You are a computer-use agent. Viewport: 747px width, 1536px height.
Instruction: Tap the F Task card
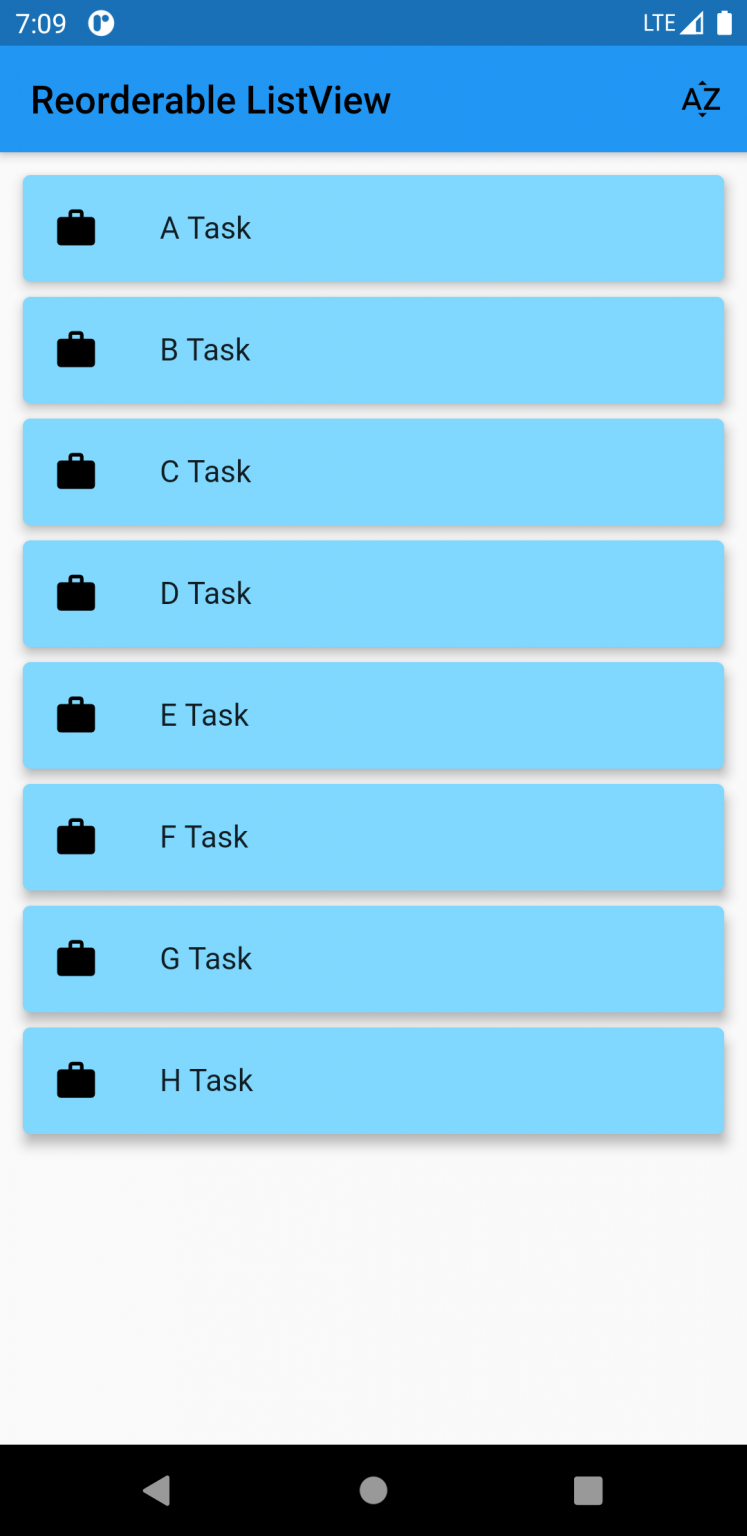(x=373, y=837)
